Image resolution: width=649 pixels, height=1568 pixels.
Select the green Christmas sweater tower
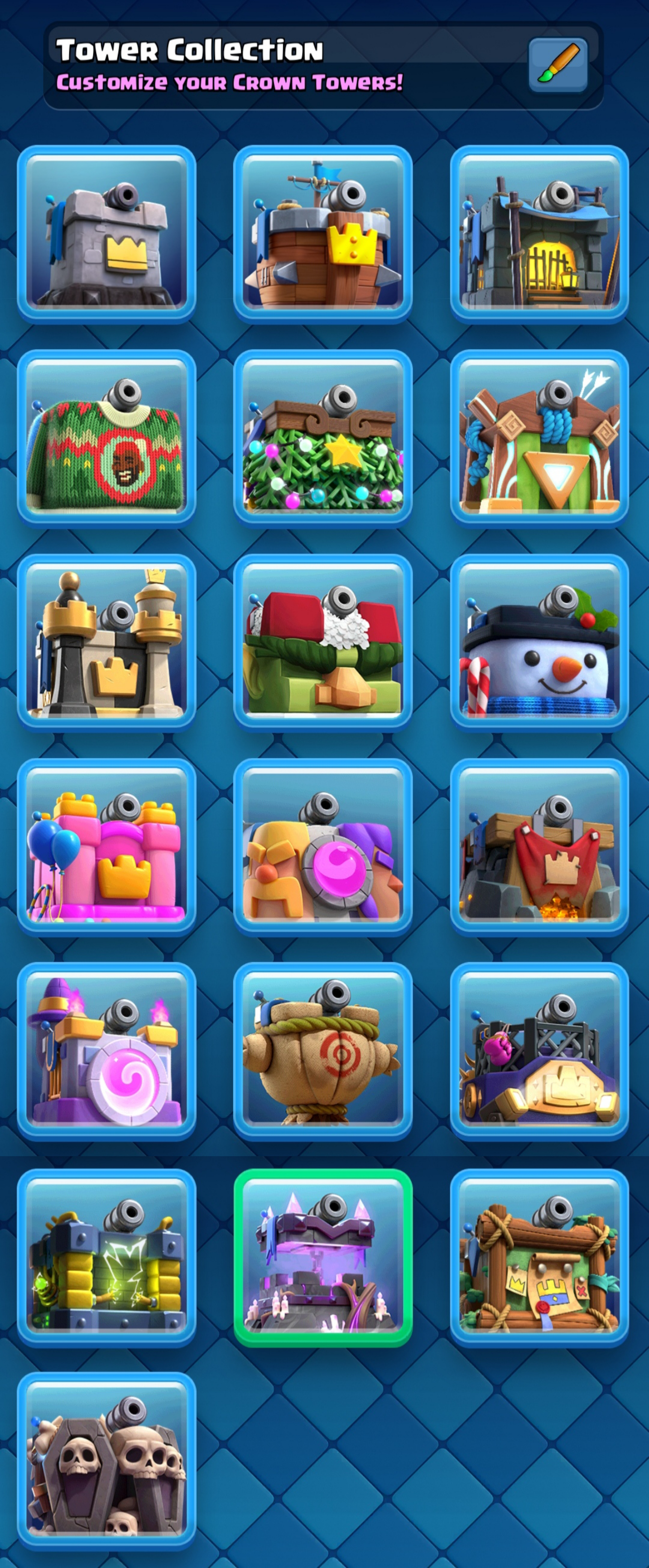(106, 438)
